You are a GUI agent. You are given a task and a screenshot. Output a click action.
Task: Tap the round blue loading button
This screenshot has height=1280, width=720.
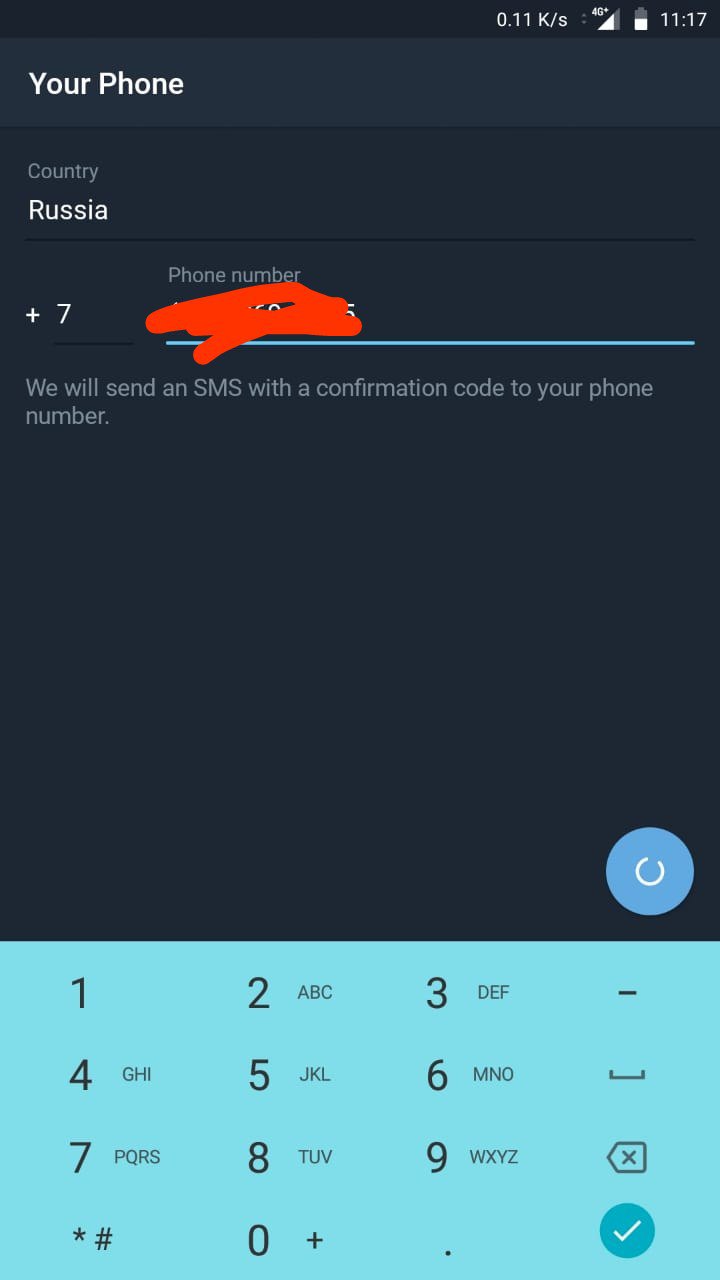coord(650,871)
